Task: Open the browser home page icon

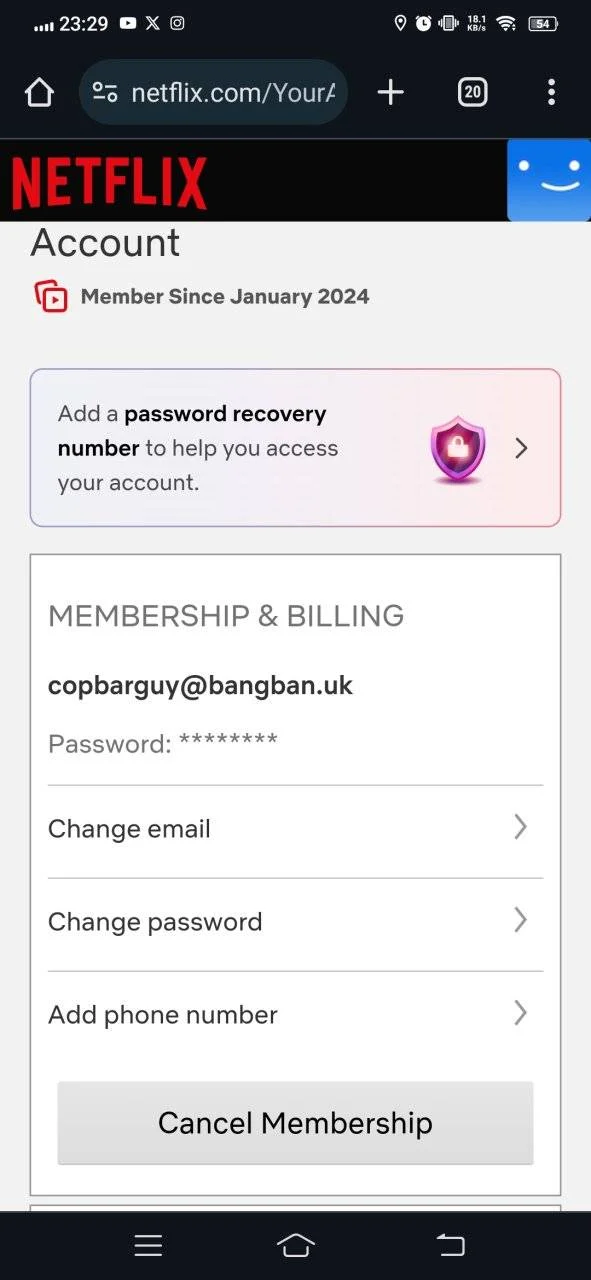Action: 39,93
